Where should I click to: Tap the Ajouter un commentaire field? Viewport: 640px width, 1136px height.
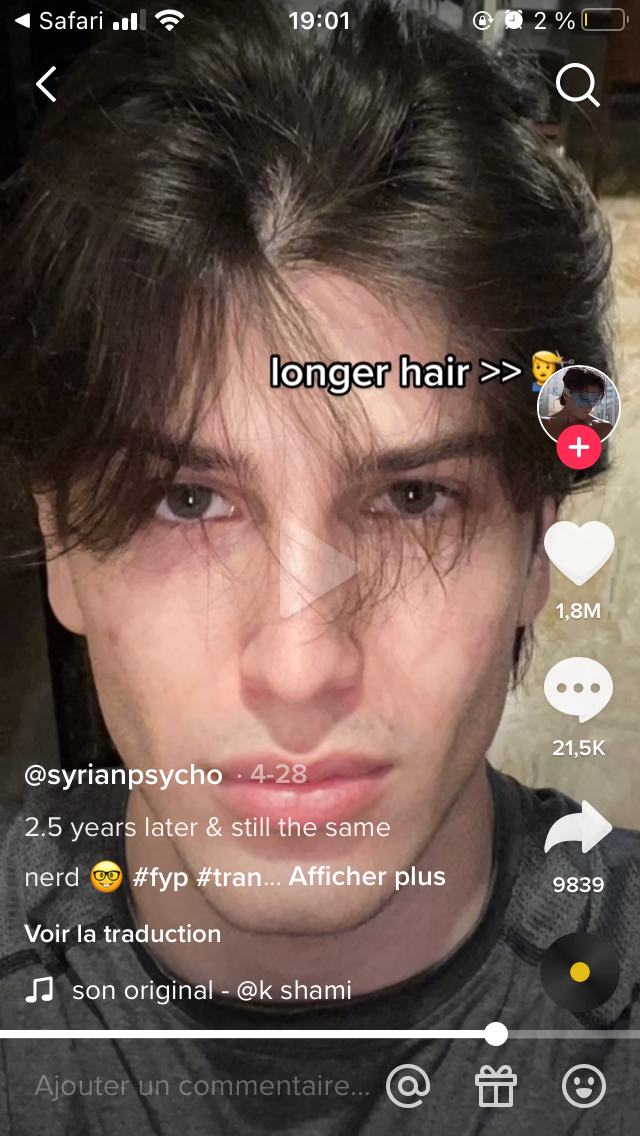(201, 1086)
